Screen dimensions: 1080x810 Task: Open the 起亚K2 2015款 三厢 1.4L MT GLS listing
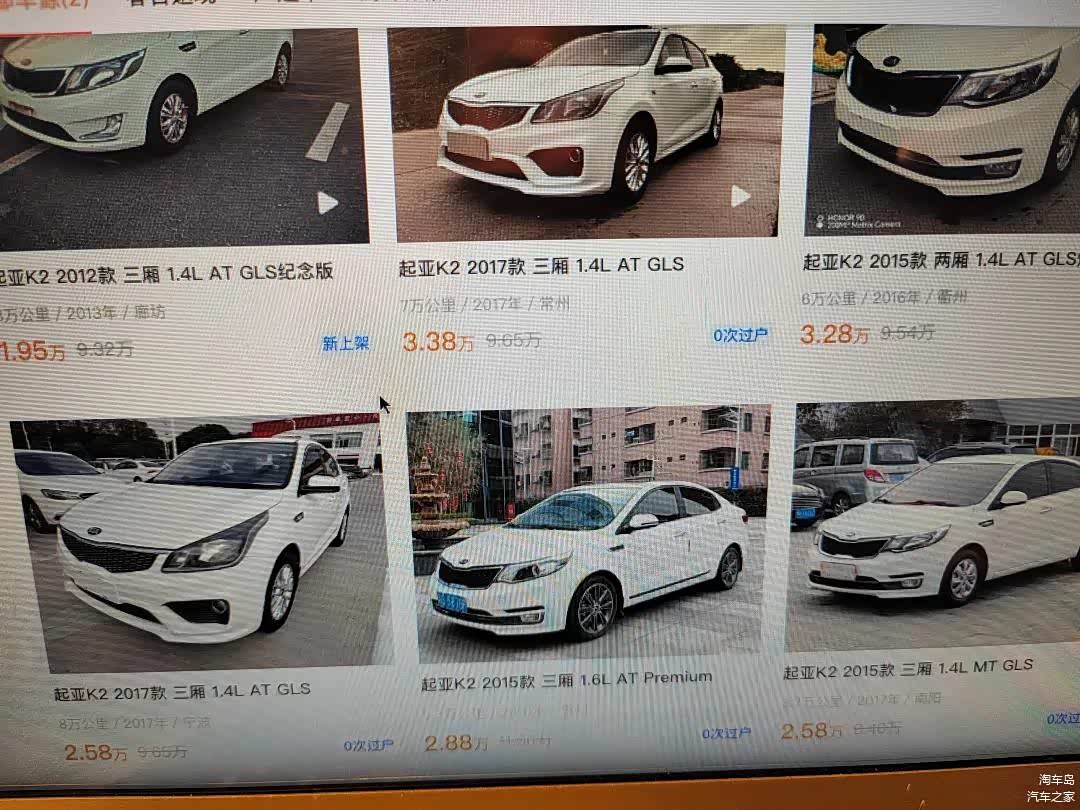(x=908, y=668)
